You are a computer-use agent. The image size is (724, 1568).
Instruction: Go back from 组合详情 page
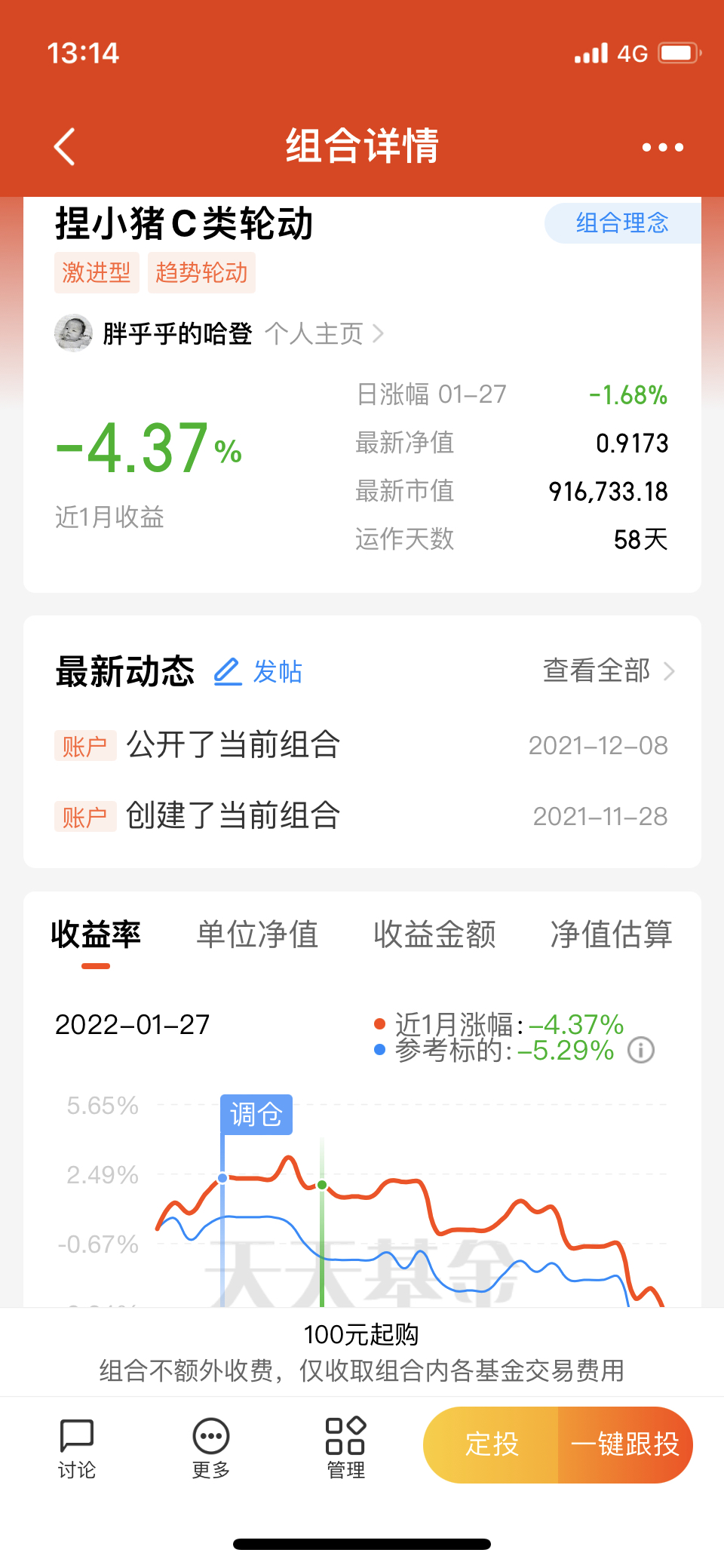pyautogui.click(x=66, y=146)
